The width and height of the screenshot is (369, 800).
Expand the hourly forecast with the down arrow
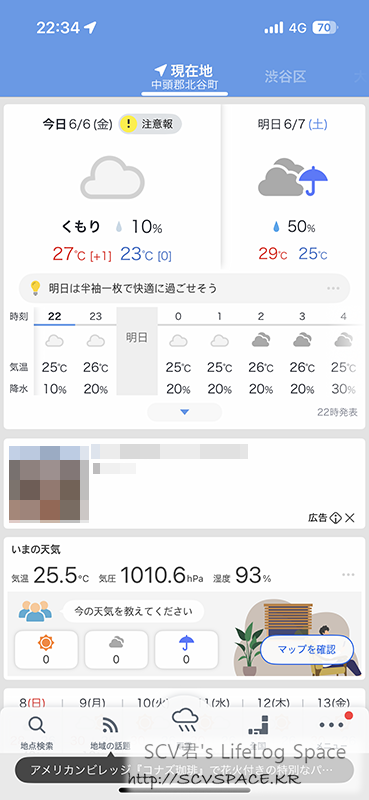click(x=185, y=412)
